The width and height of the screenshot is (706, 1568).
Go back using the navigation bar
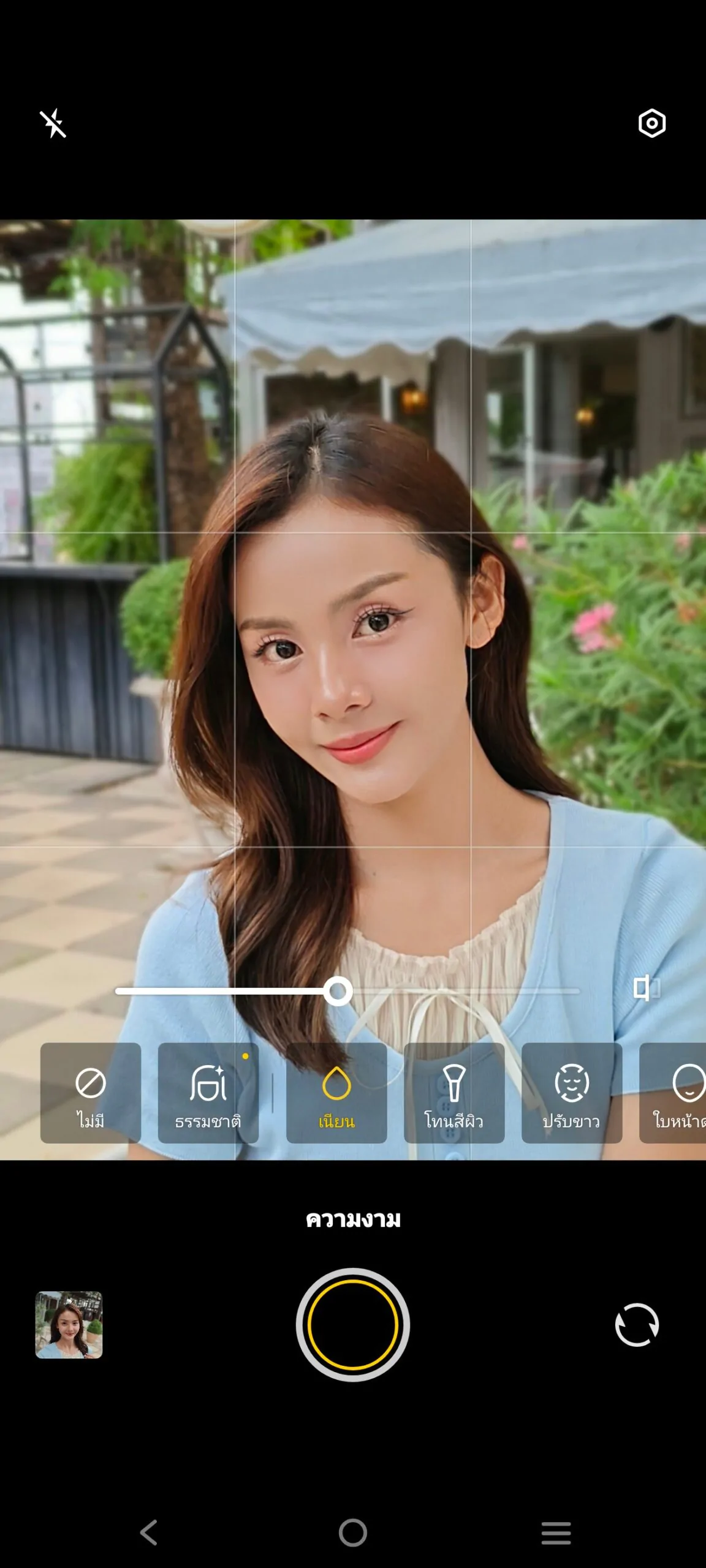pyautogui.click(x=149, y=1532)
